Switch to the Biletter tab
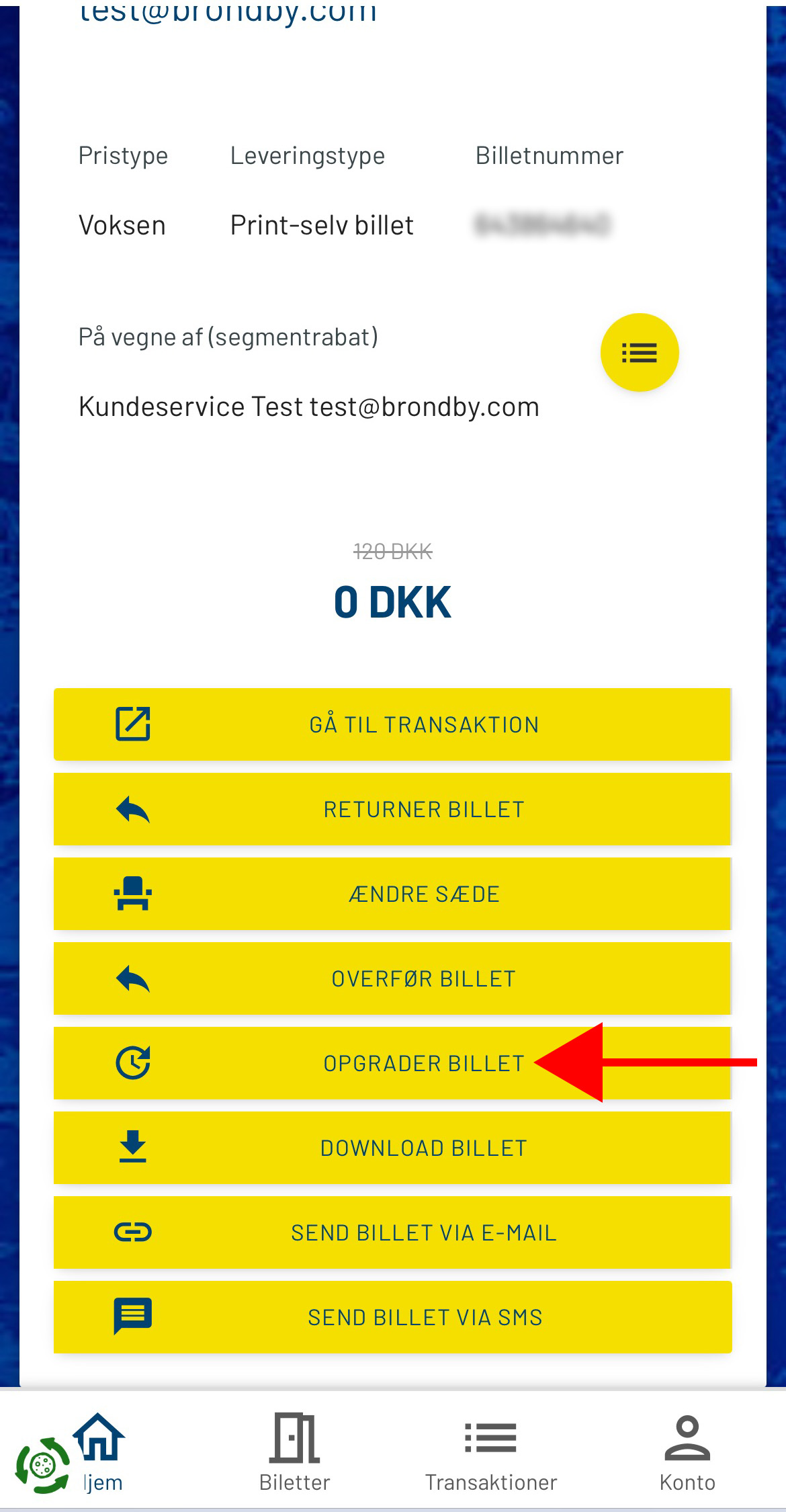The height and width of the screenshot is (1512, 786). (x=294, y=1452)
